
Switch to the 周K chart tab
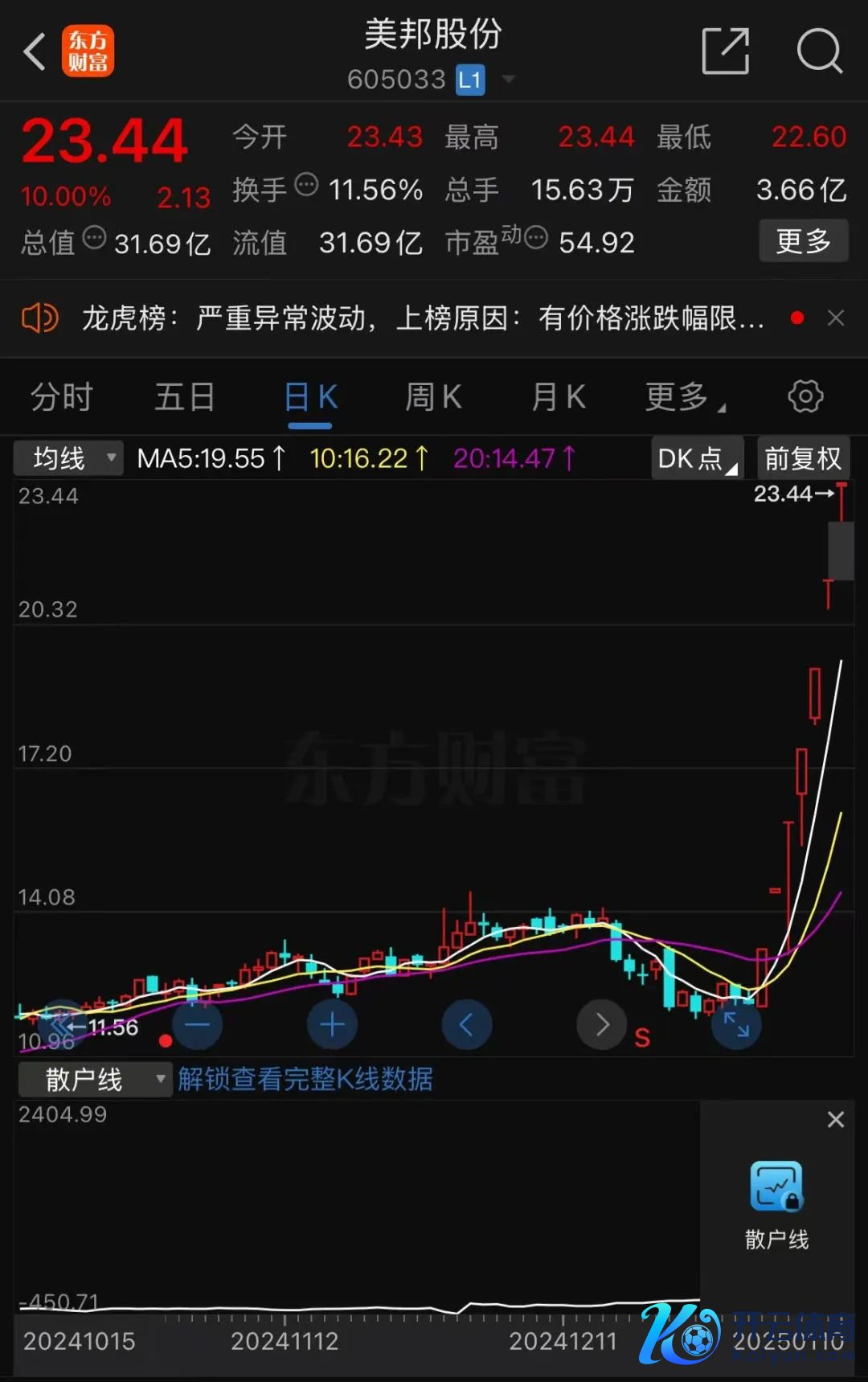(x=433, y=397)
